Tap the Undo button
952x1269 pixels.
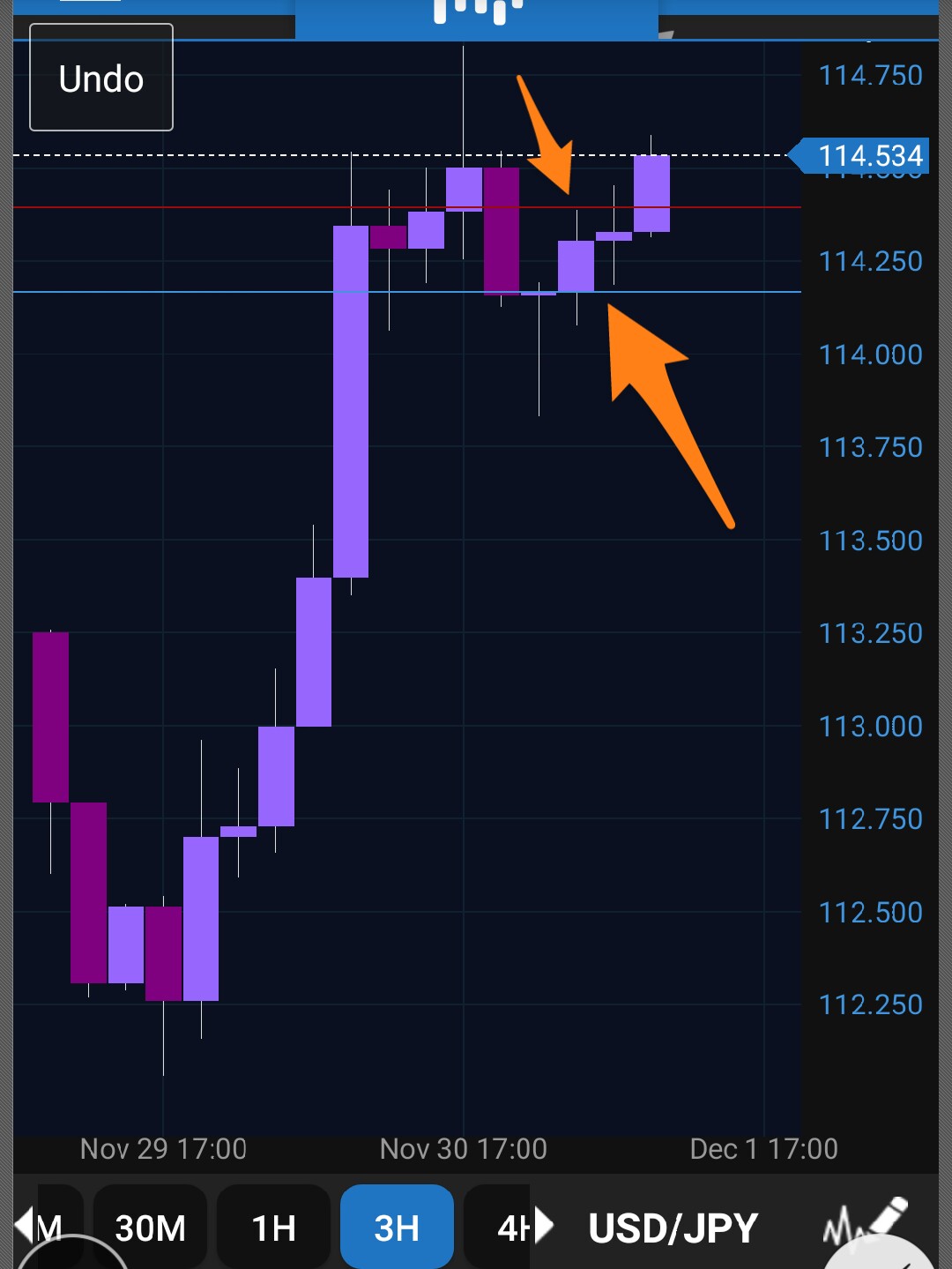101,78
